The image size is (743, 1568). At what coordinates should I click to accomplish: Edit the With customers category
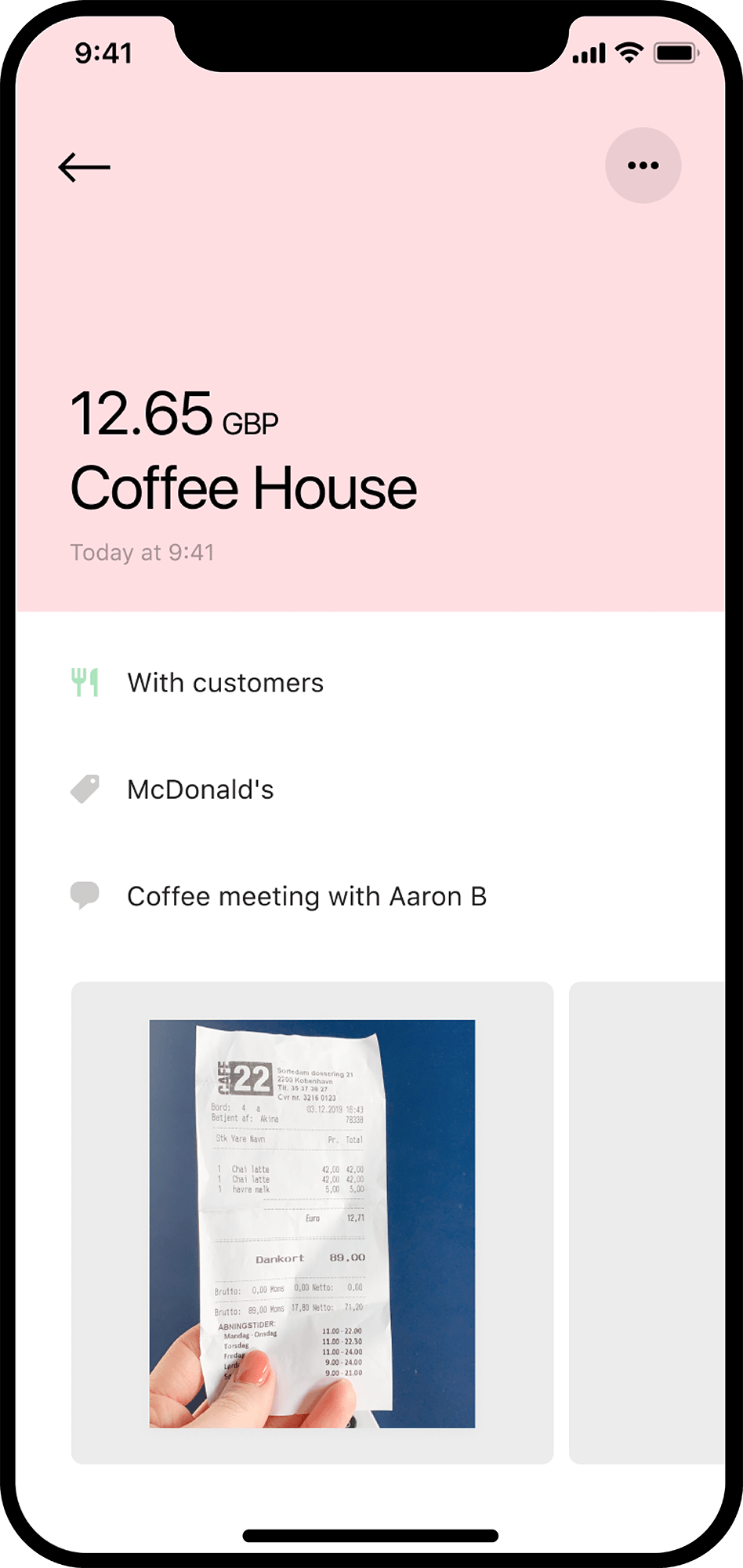[225, 683]
